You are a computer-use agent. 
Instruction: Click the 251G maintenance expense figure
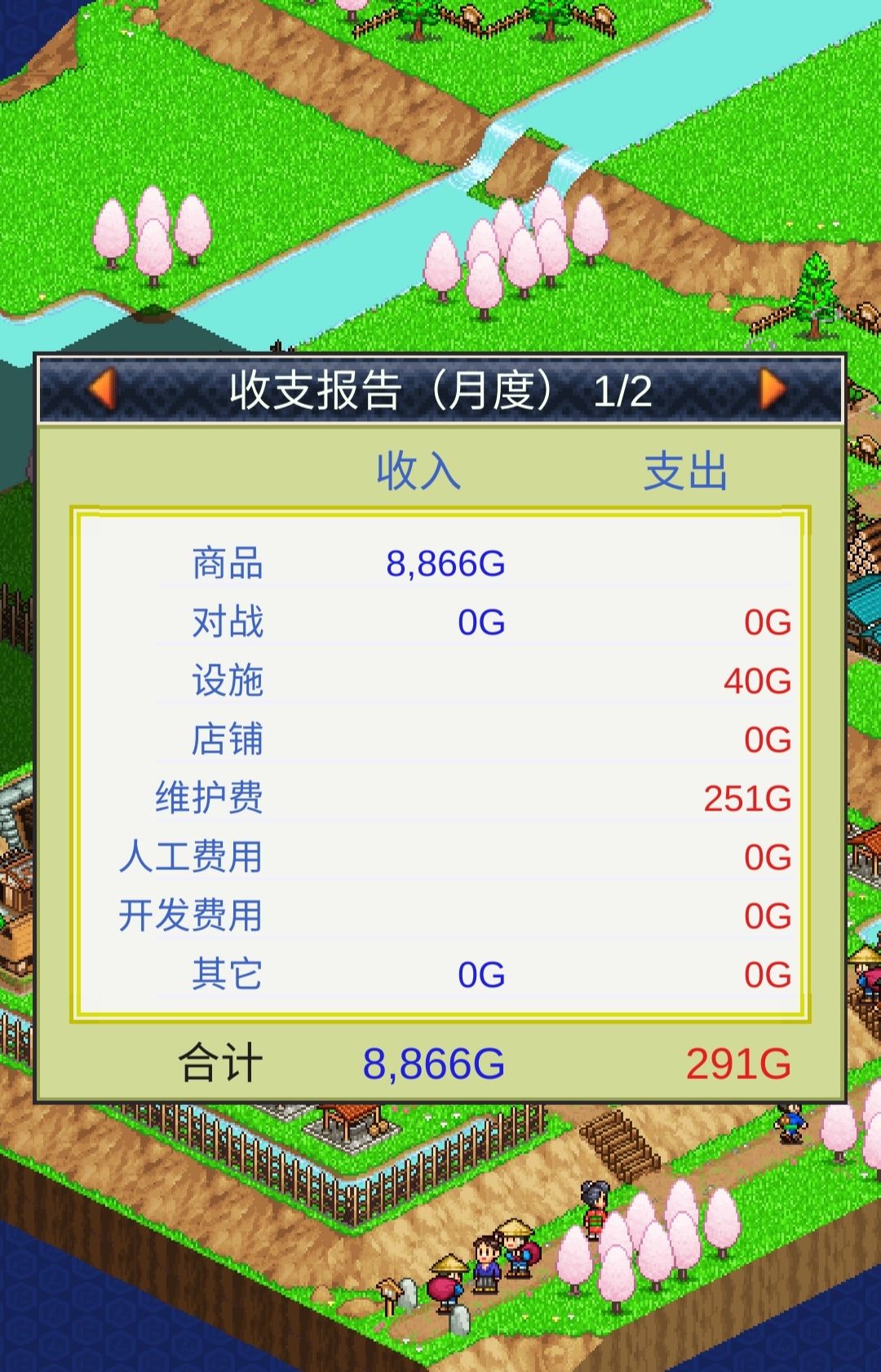click(746, 797)
